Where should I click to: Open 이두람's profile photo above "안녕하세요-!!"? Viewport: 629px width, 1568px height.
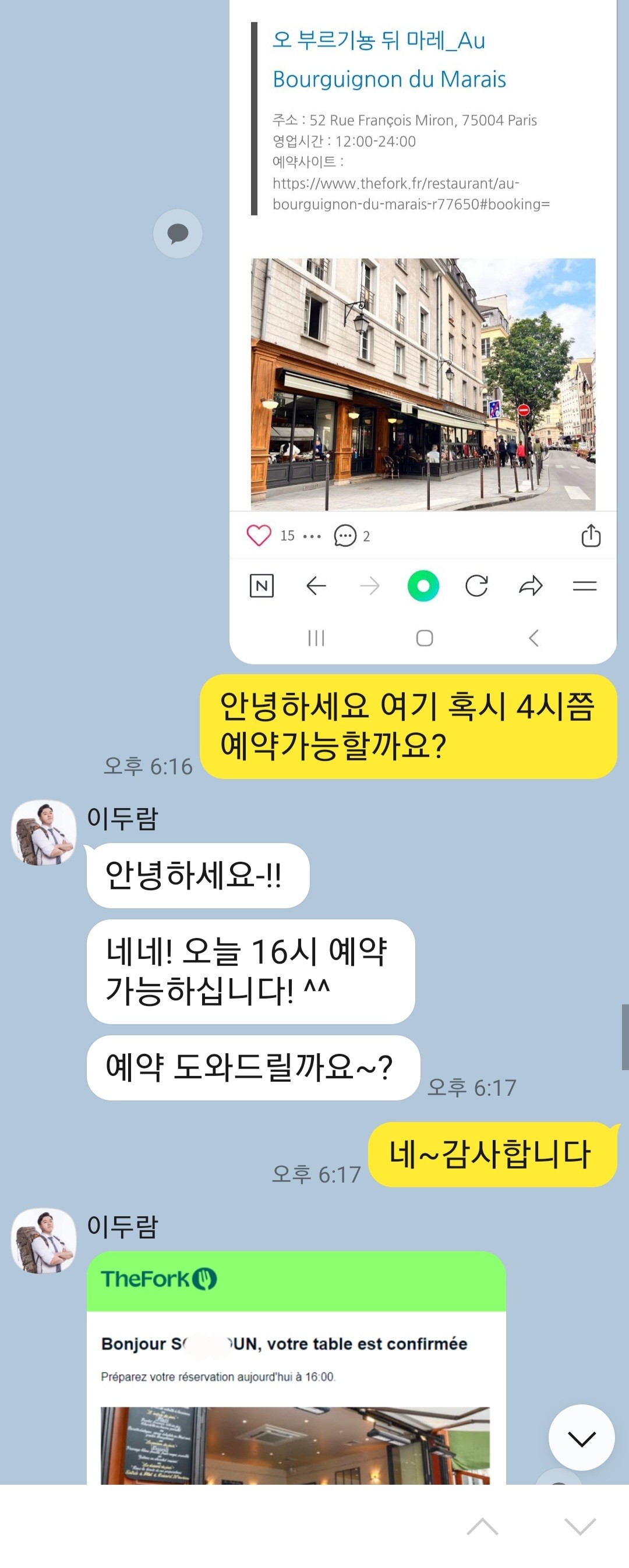[44, 832]
